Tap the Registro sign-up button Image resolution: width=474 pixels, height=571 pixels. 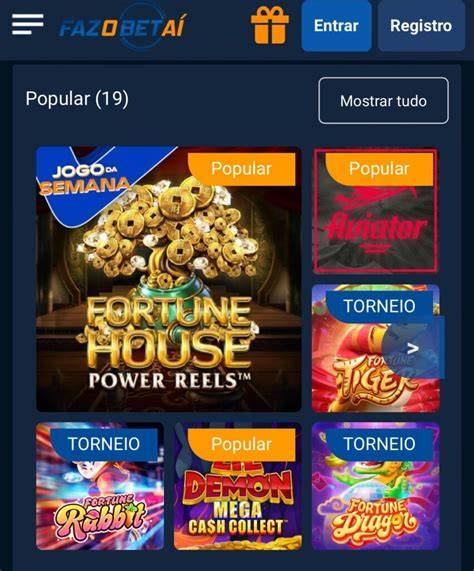tap(421, 26)
